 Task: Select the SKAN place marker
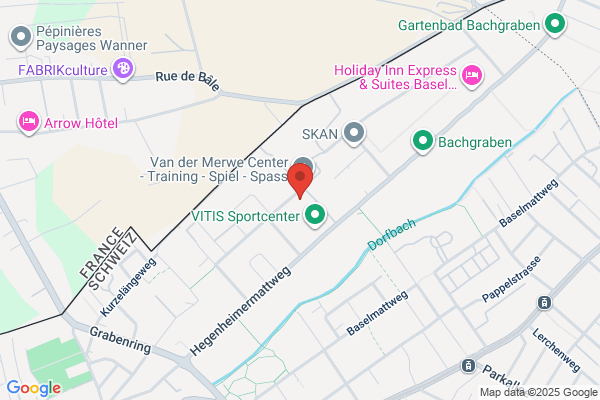[354, 134]
